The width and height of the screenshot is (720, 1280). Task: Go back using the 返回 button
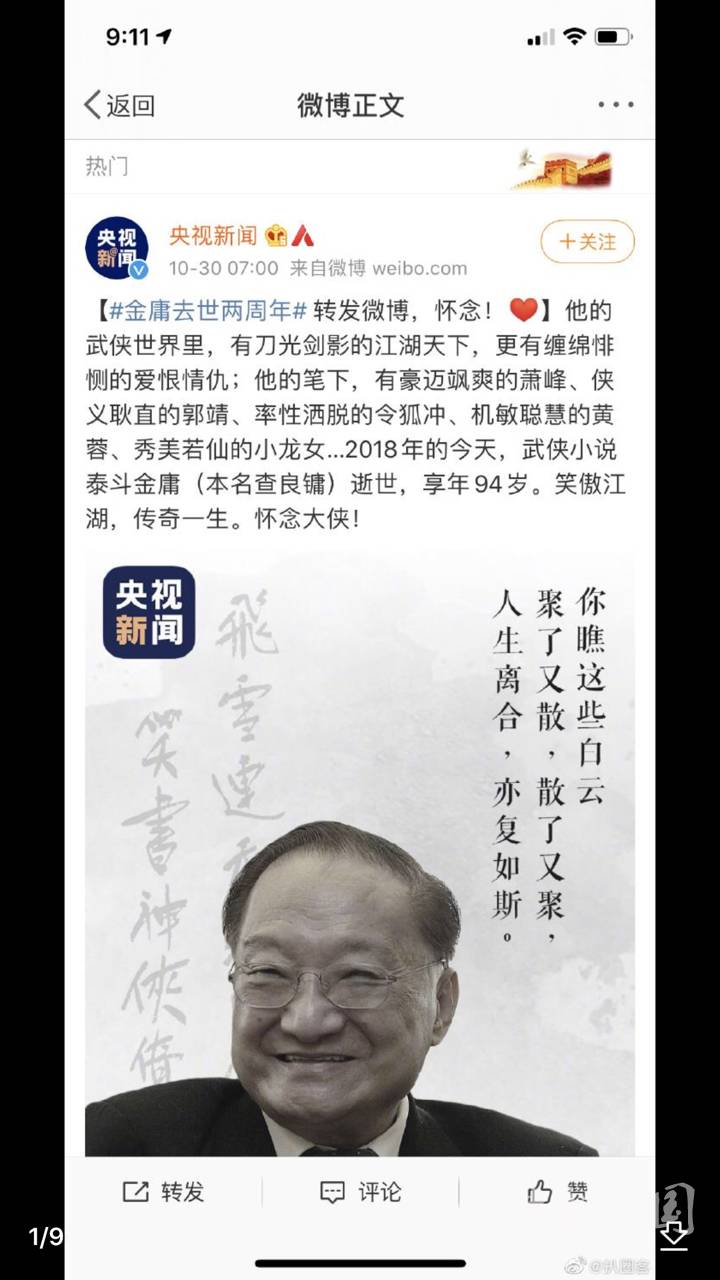[119, 105]
